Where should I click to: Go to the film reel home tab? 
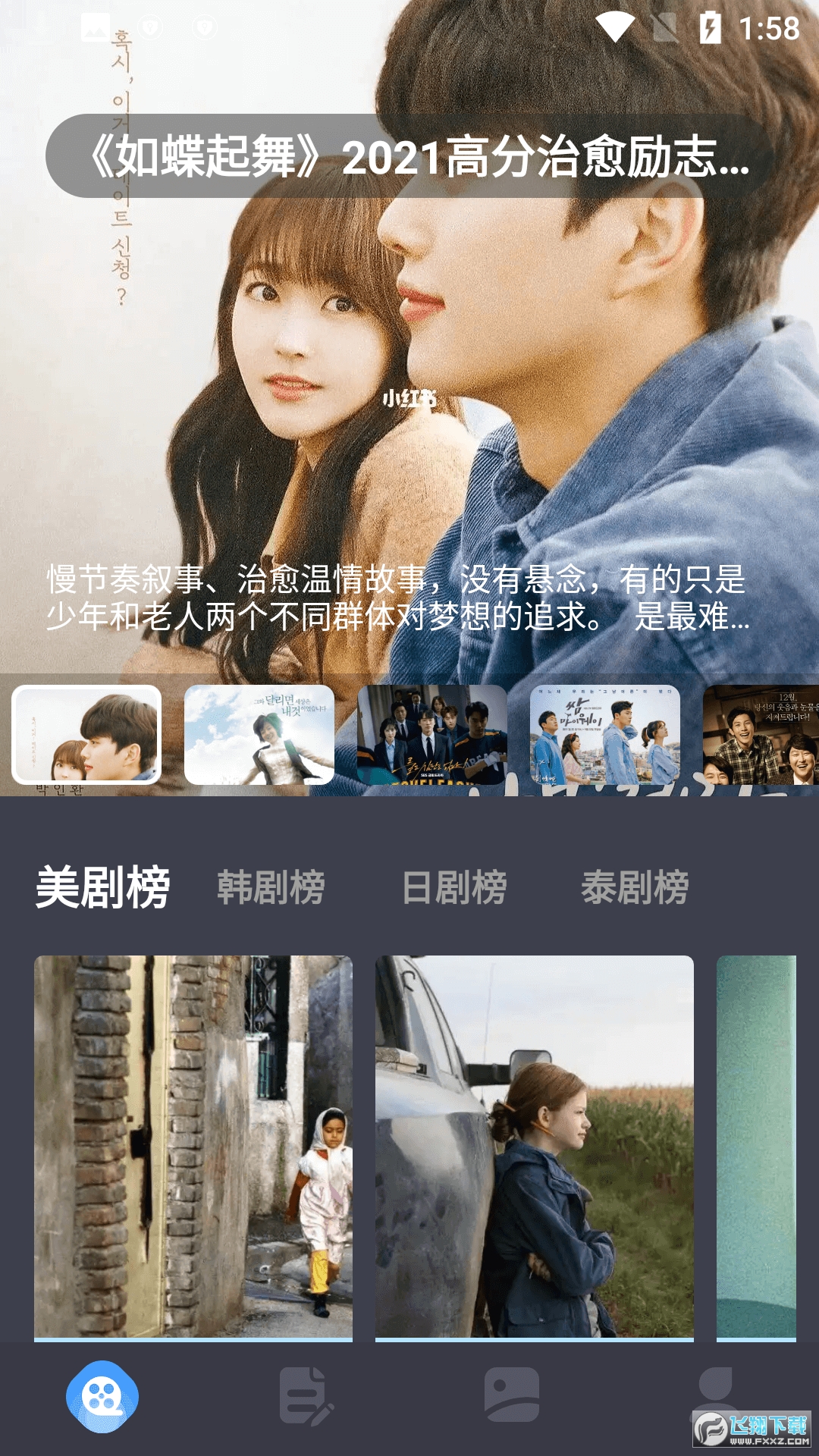pos(102,1396)
